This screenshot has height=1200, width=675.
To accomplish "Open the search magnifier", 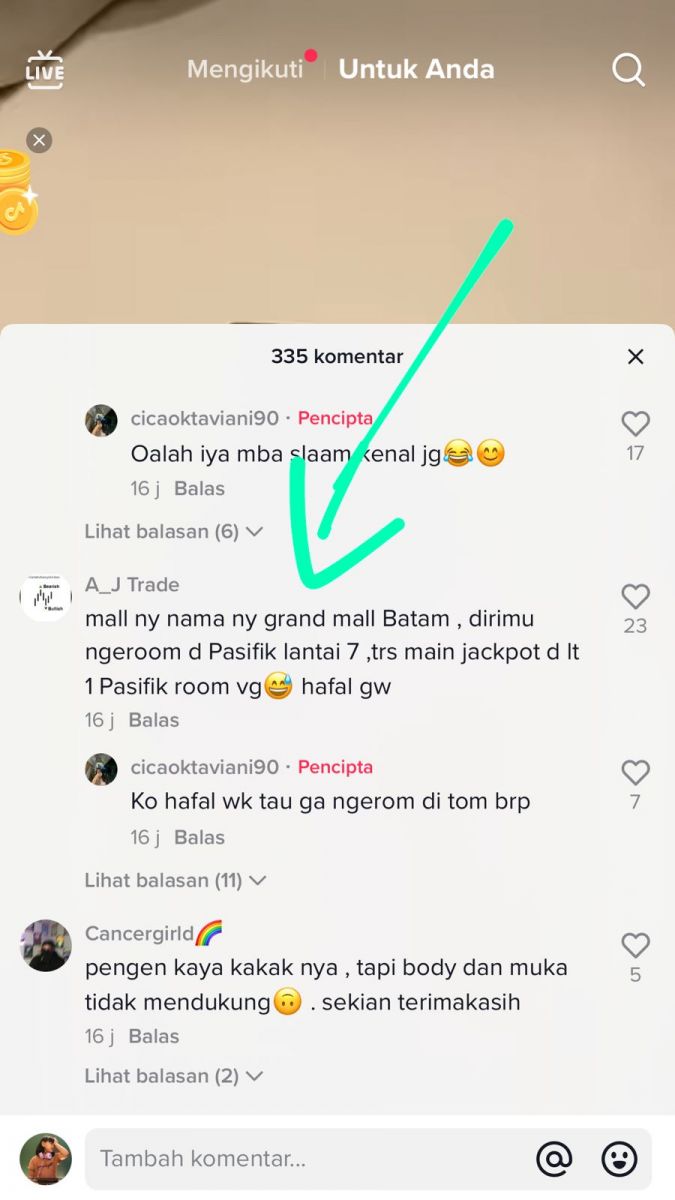I will coord(628,70).
